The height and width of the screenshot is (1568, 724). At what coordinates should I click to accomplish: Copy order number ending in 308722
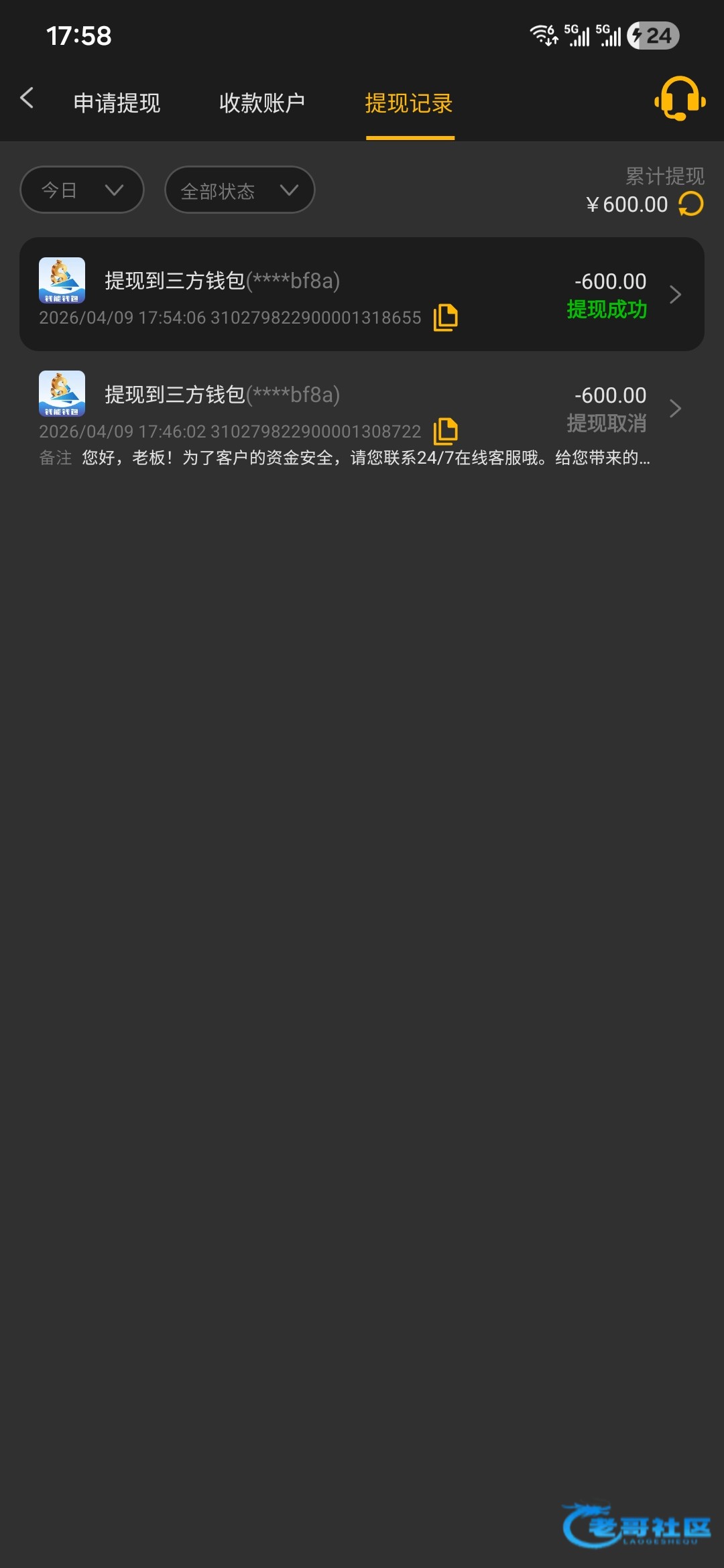point(446,431)
